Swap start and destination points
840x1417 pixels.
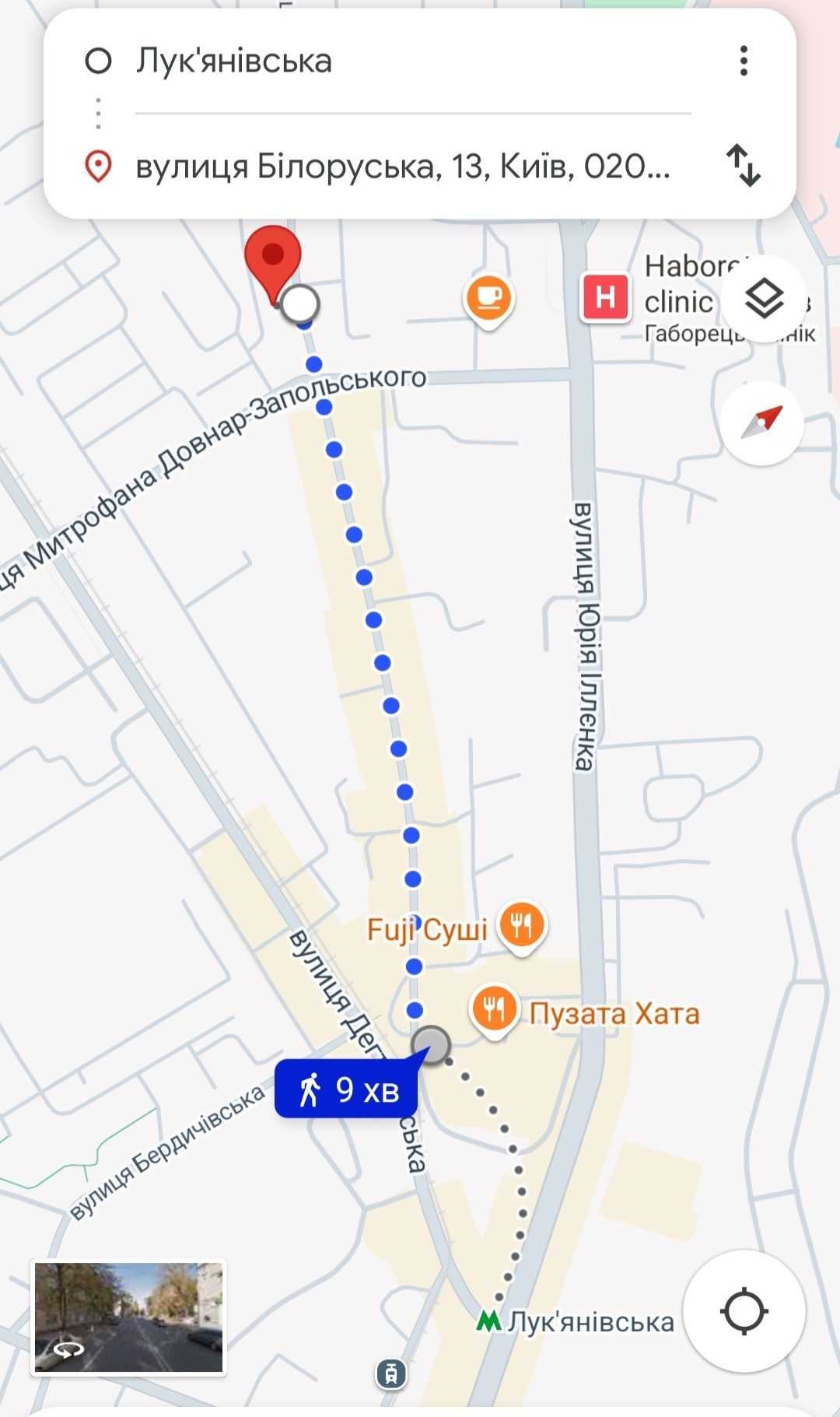tap(744, 166)
